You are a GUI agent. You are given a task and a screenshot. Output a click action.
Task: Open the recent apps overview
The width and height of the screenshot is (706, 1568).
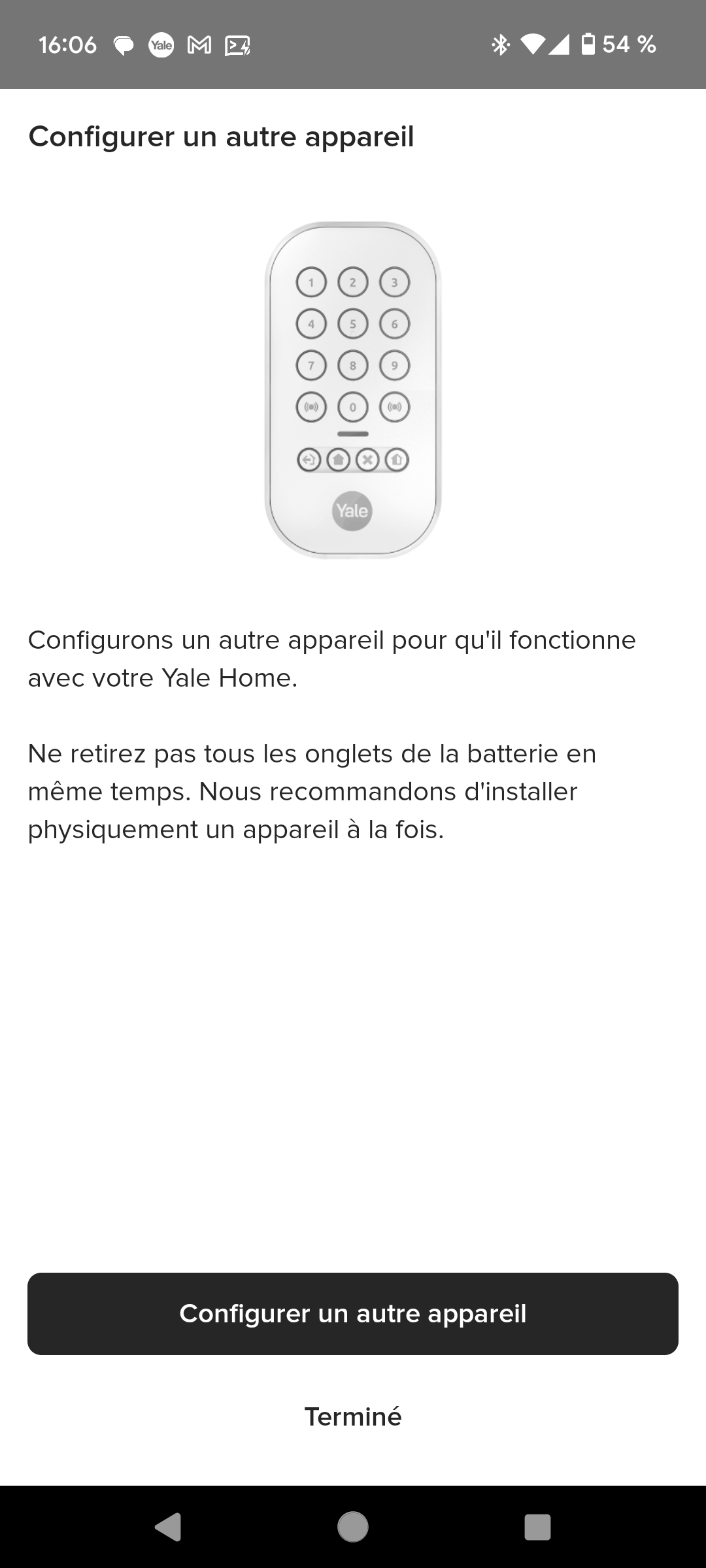pyautogui.click(x=537, y=1527)
